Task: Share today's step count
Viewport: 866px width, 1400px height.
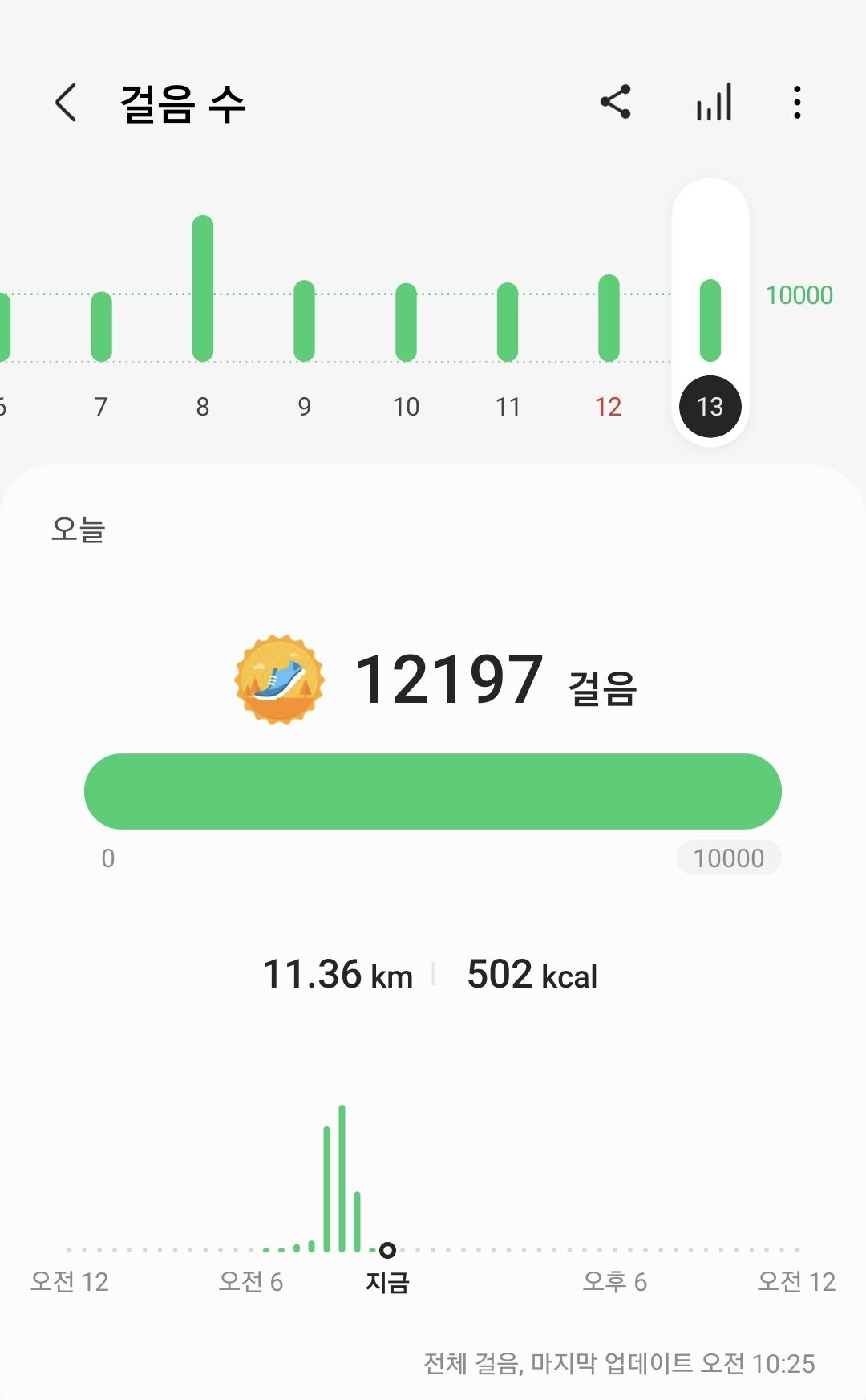Action: (616, 103)
